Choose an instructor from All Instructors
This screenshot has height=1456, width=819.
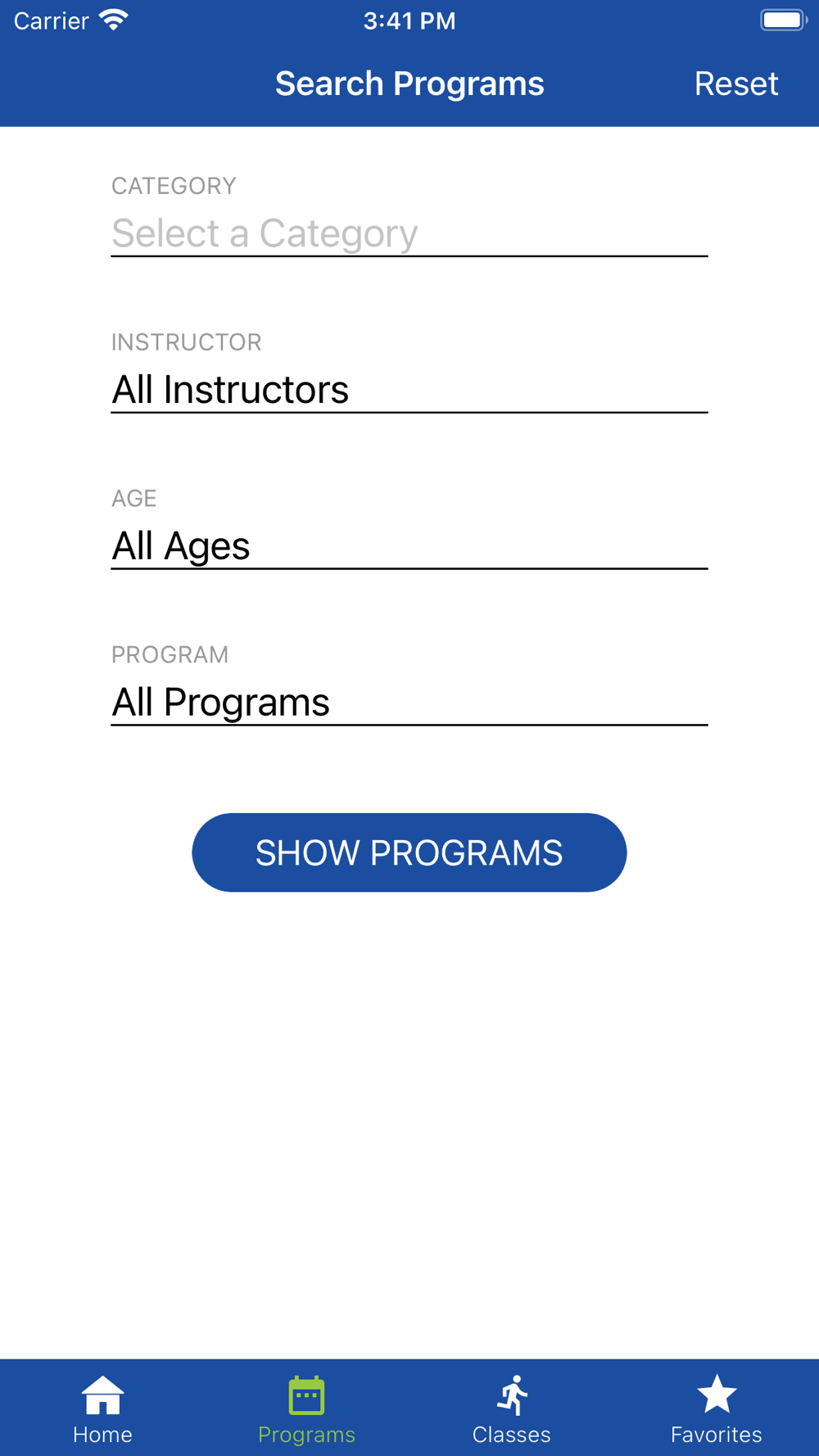(409, 390)
